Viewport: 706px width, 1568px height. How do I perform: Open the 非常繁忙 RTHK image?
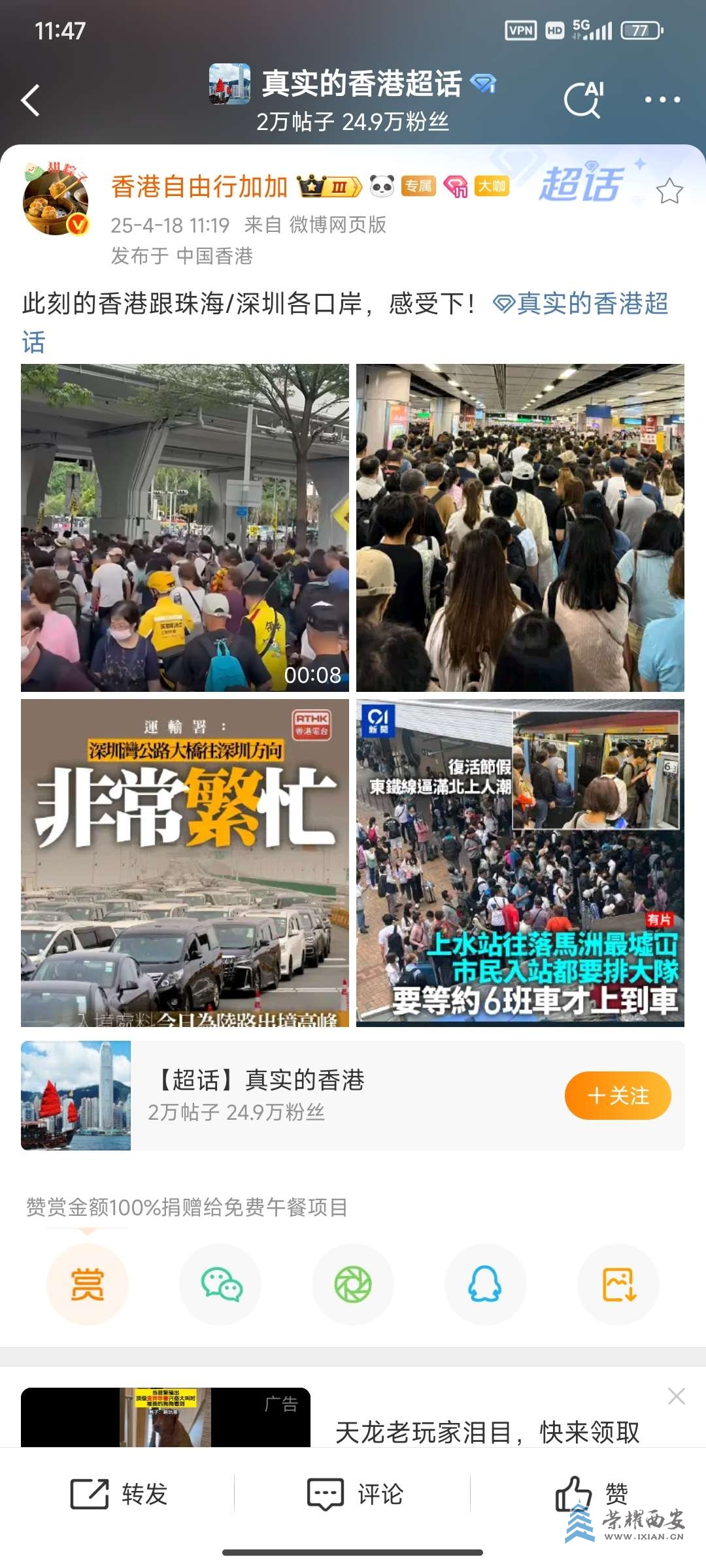pos(185,863)
